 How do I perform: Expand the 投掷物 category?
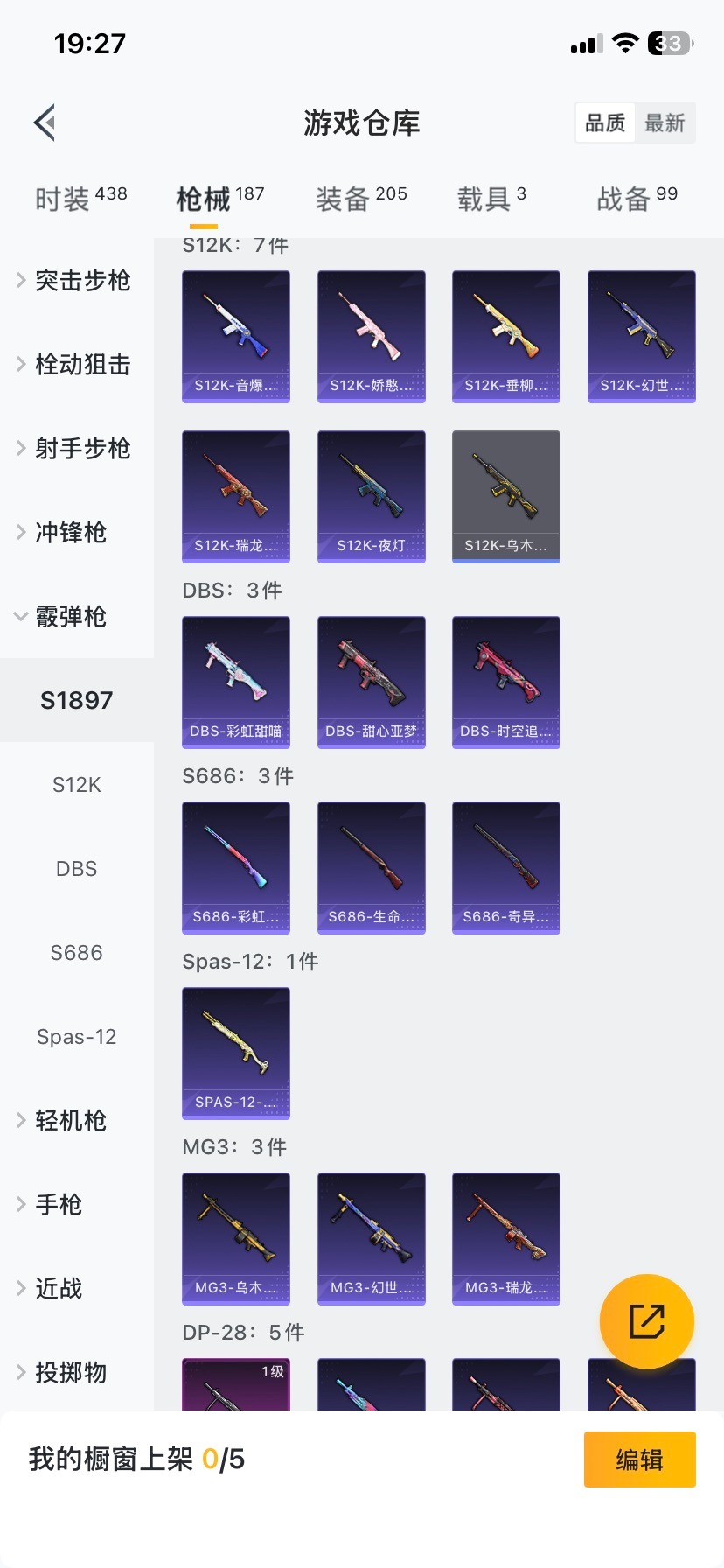point(70,1372)
